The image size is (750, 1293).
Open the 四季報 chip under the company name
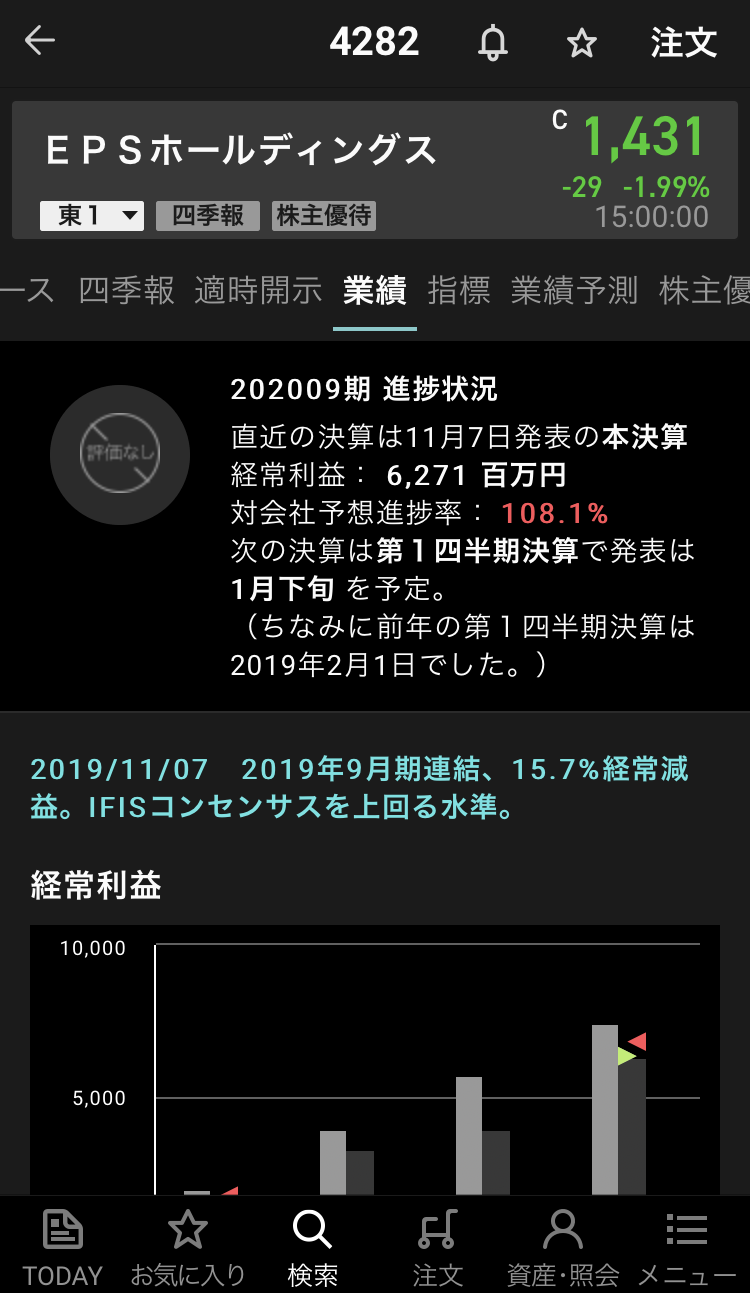point(208,216)
